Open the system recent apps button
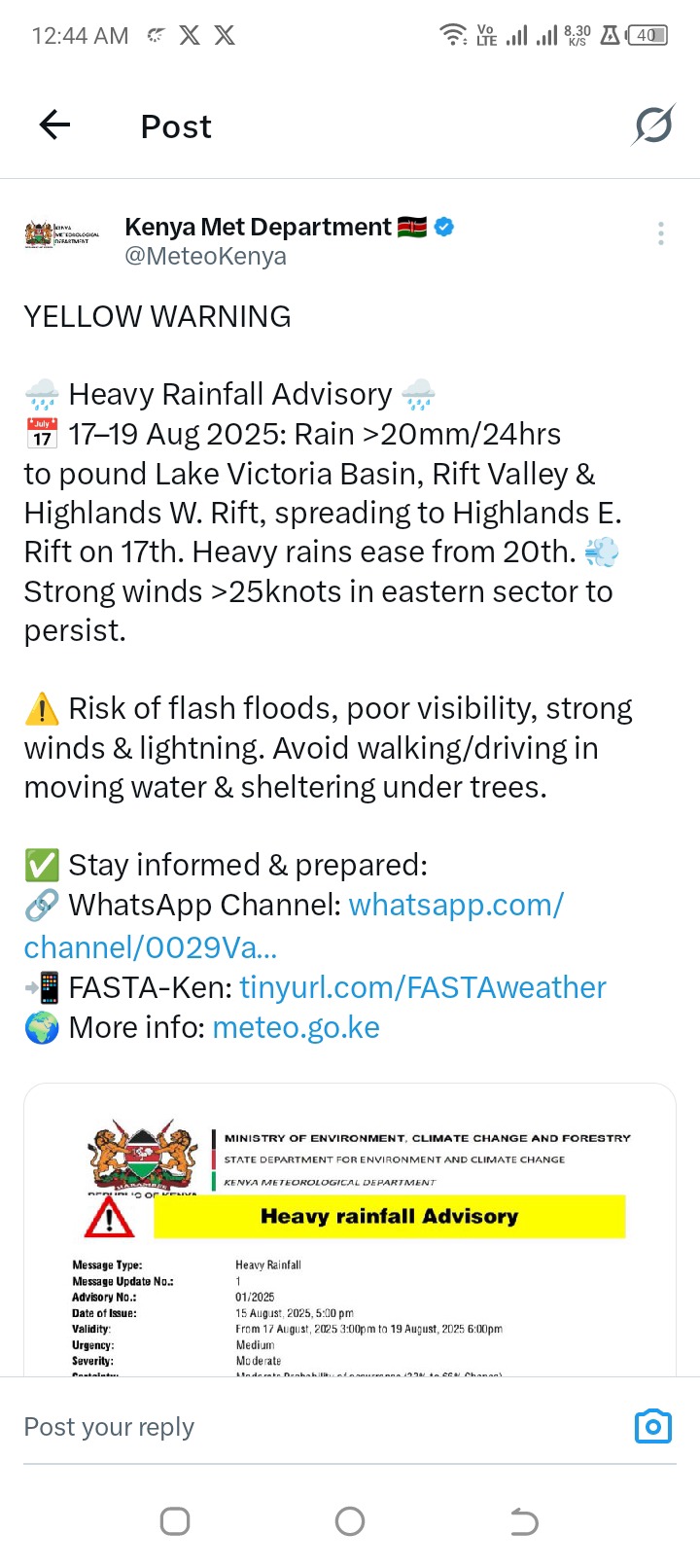700x1568 pixels. [x=175, y=1521]
